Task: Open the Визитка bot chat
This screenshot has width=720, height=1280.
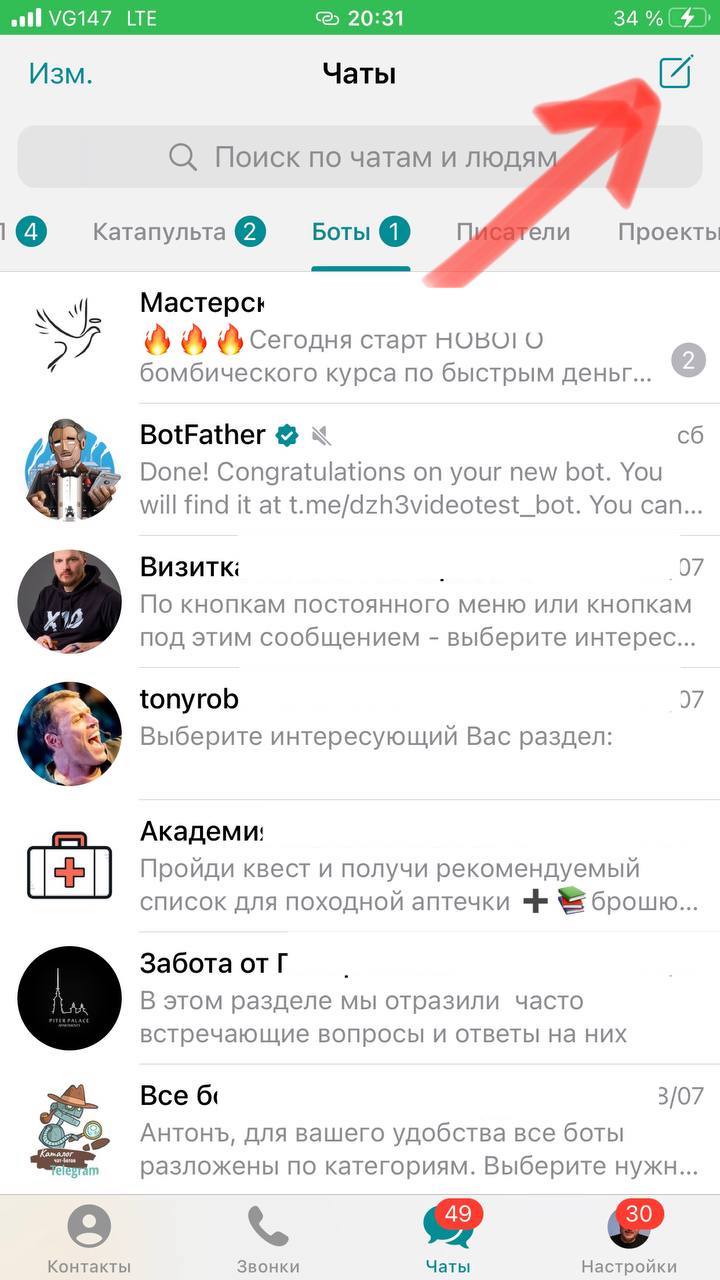Action: (400, 603)
